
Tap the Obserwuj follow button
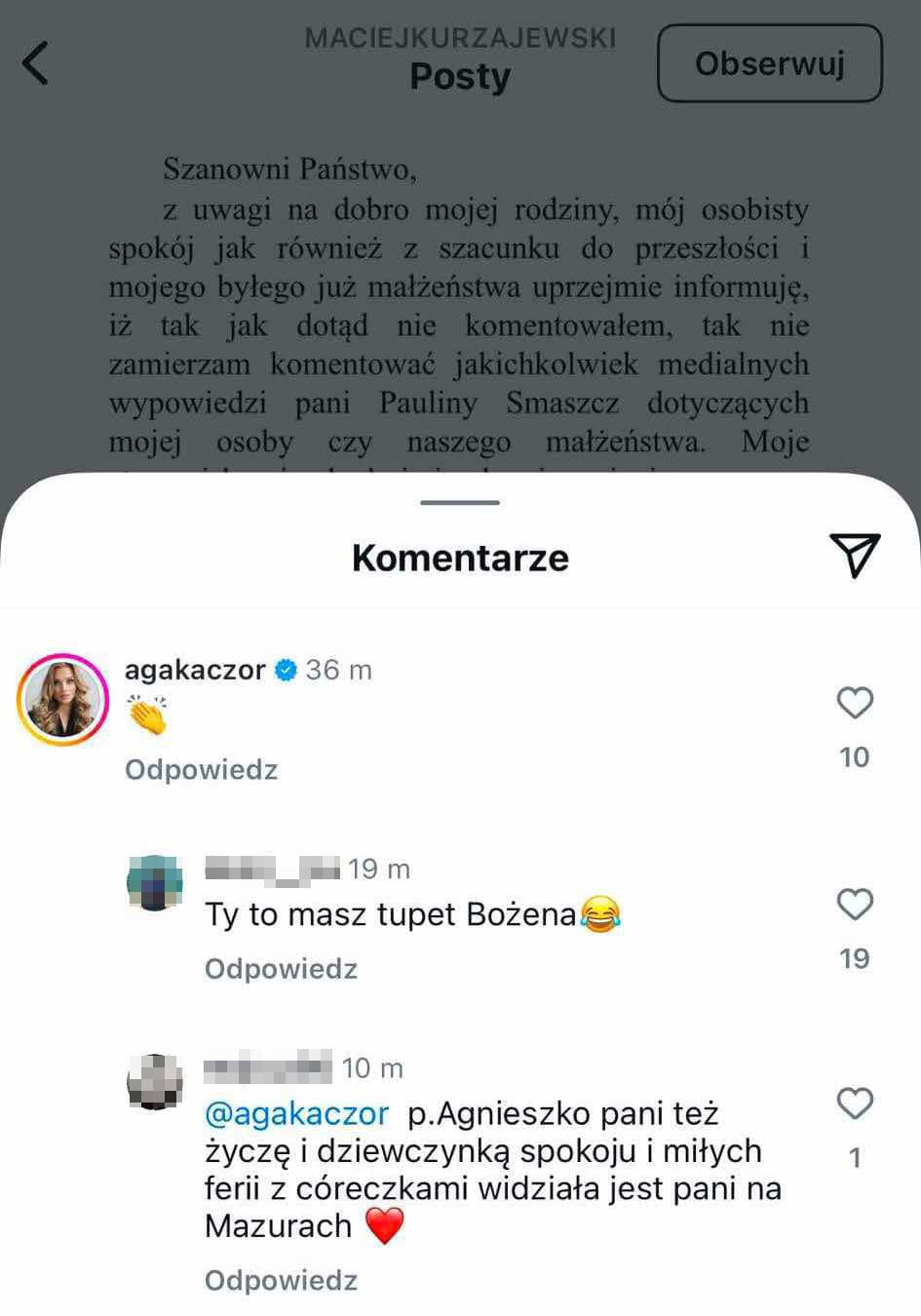[x=769, y=64]
